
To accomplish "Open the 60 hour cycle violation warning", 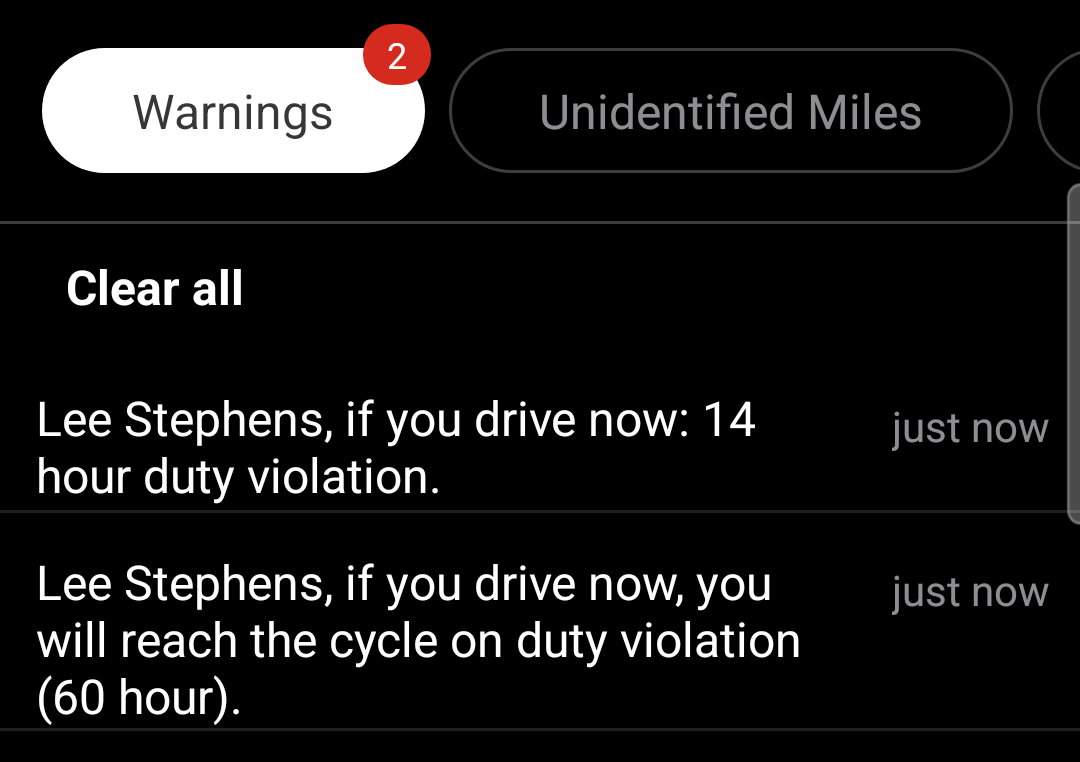I will coord(418,641).
